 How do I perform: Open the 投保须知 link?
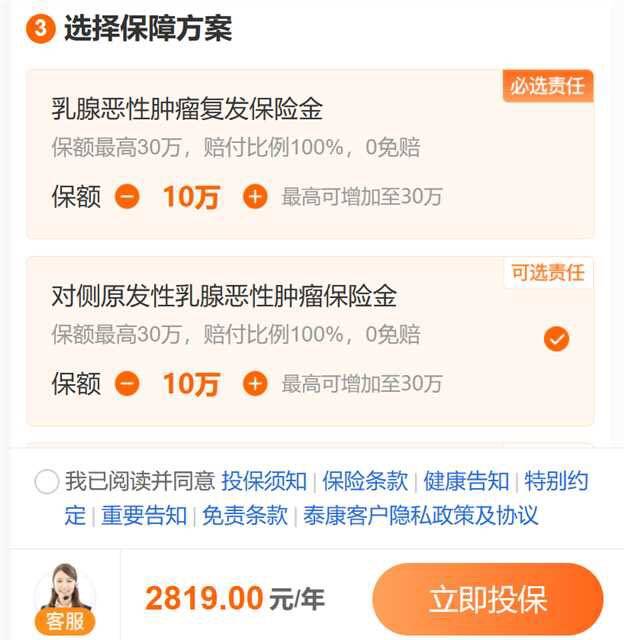[264, 481]
